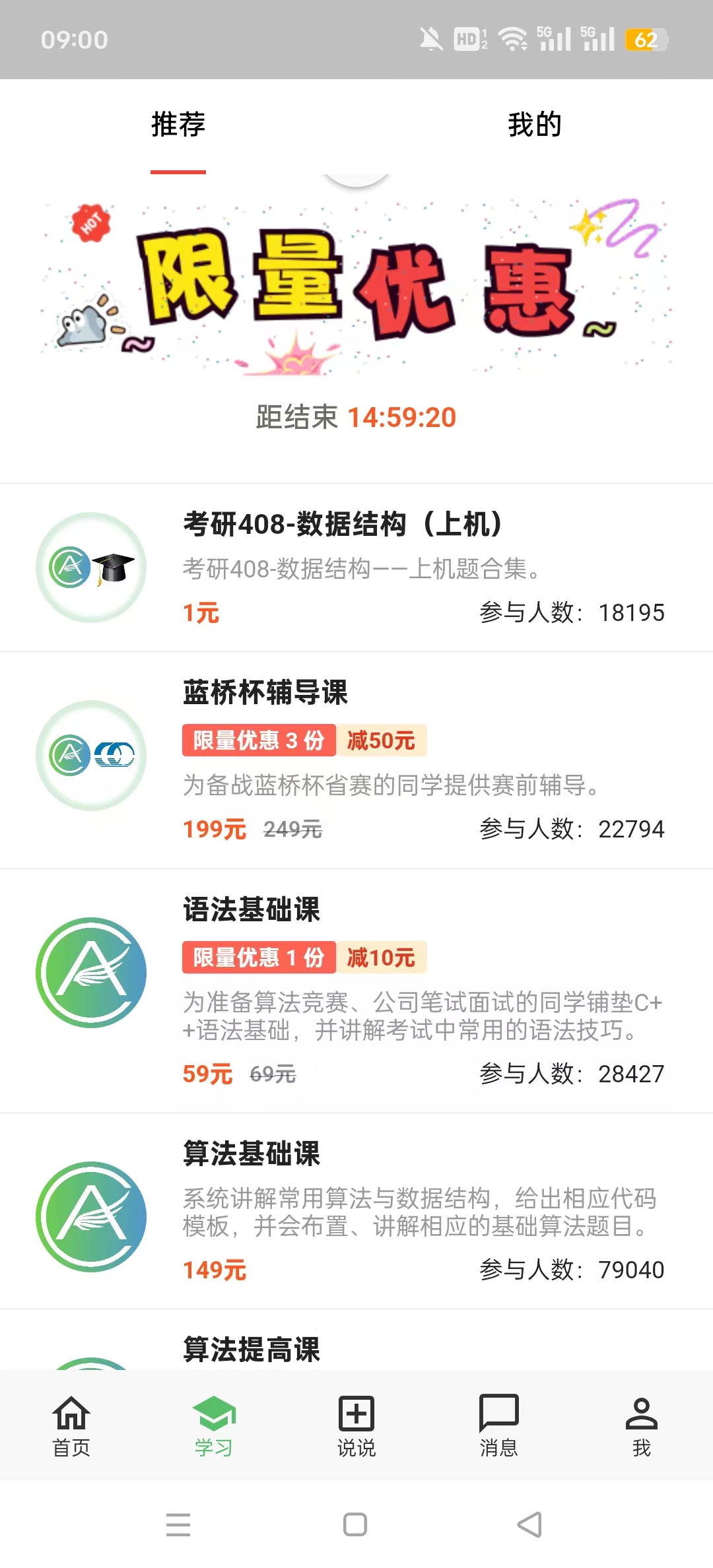The image size is (713, 1568).
Task: Switch to the 我的 tab
Action: coord(534,125)
